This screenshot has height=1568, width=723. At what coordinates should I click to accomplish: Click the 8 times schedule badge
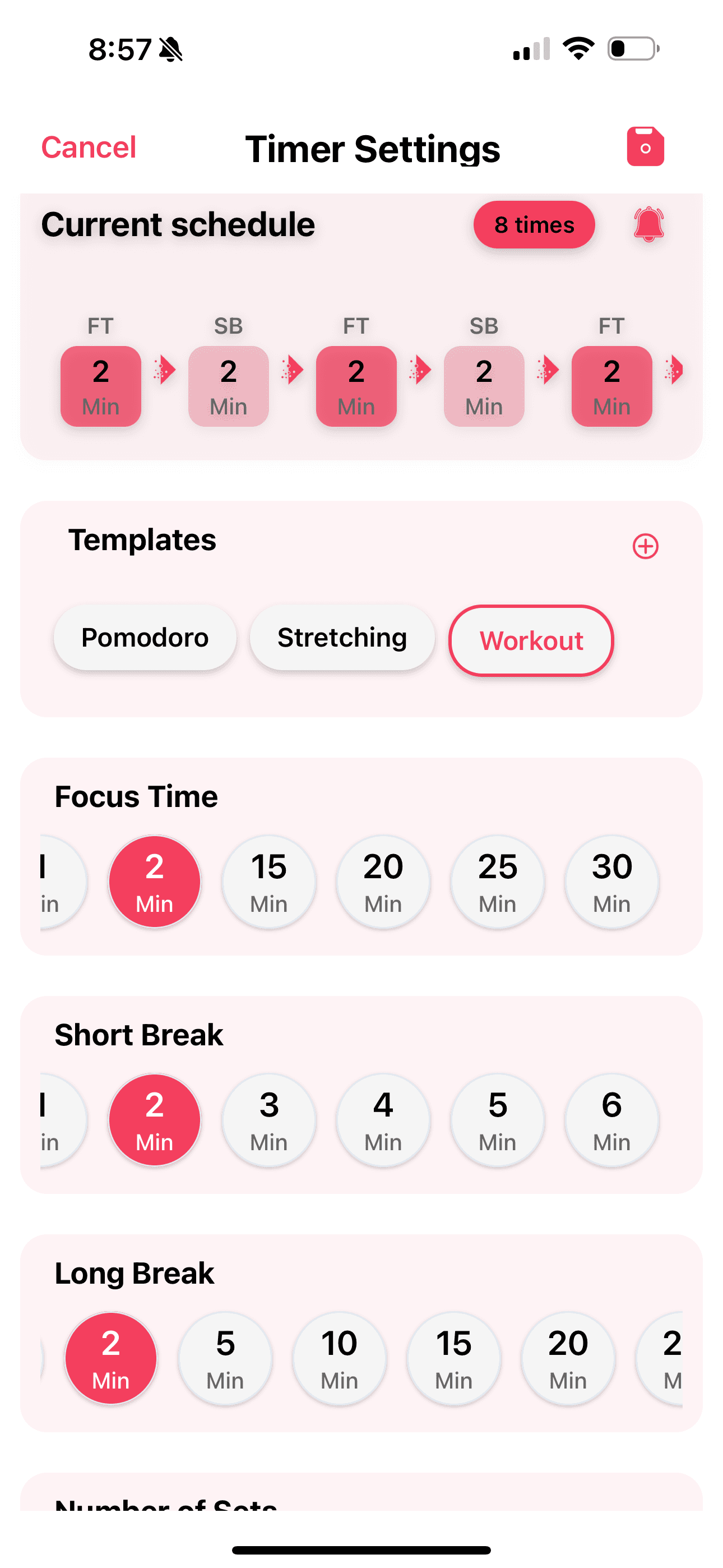(x=534, y=225)
